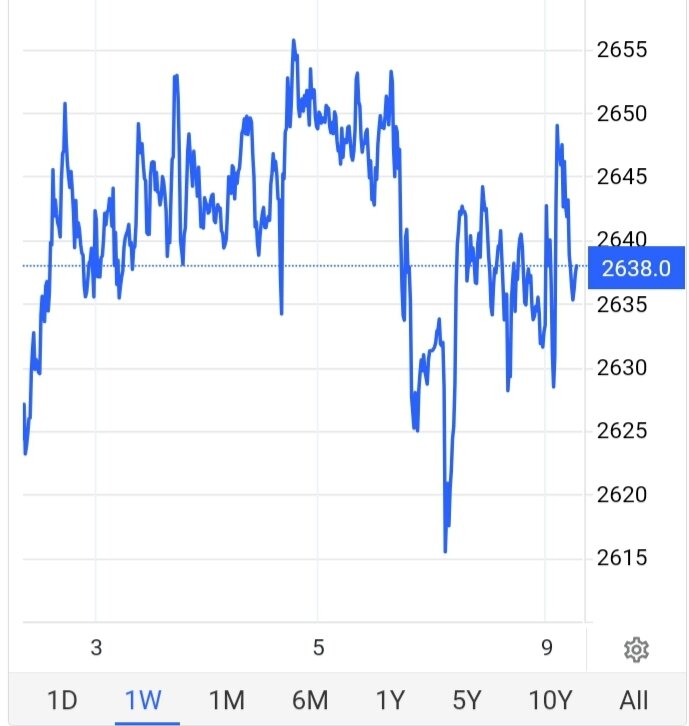Image resolution: width=689 pixels, height=726 pixels.
Task: Select the 1W time range
Action: (143, 699)
